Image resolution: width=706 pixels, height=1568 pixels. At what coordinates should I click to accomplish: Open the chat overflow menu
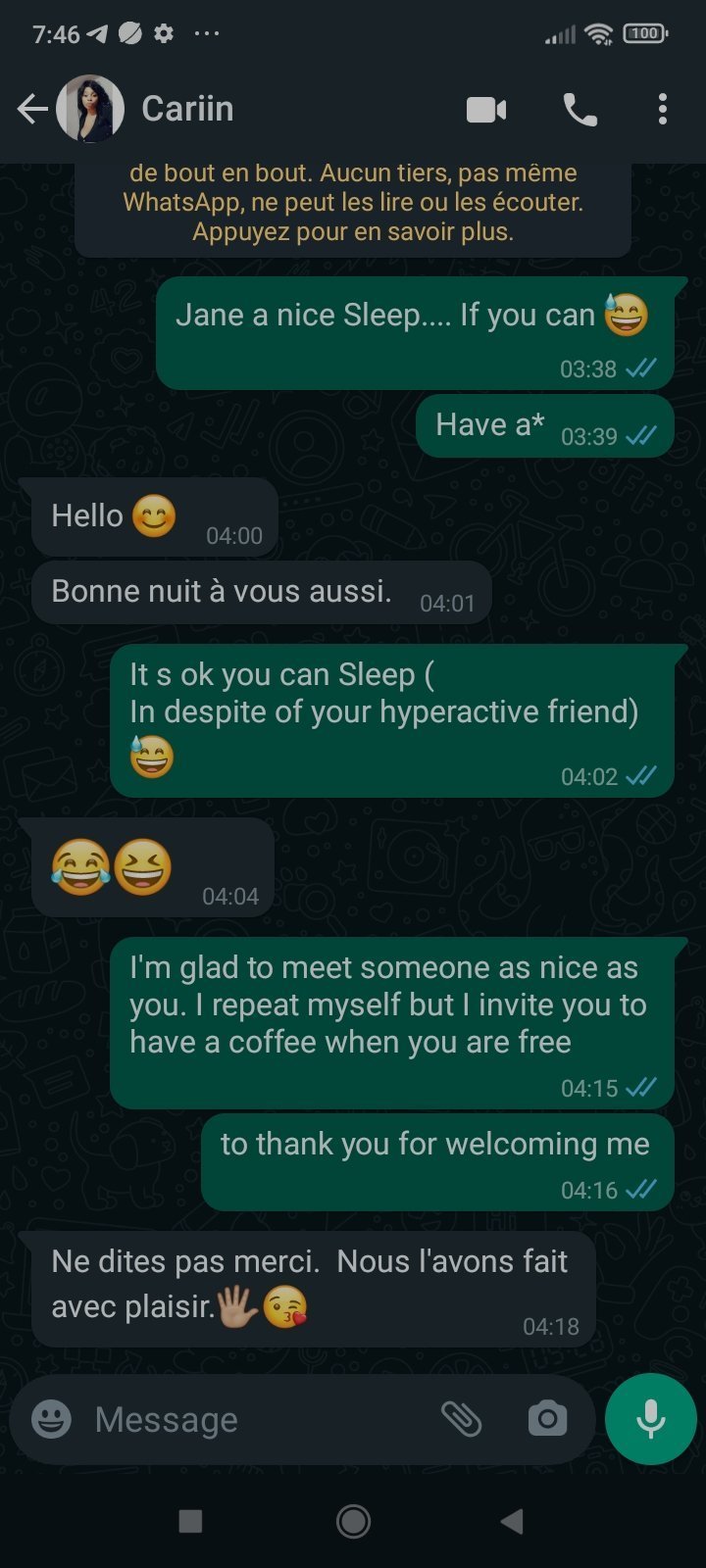click(663, 110)
